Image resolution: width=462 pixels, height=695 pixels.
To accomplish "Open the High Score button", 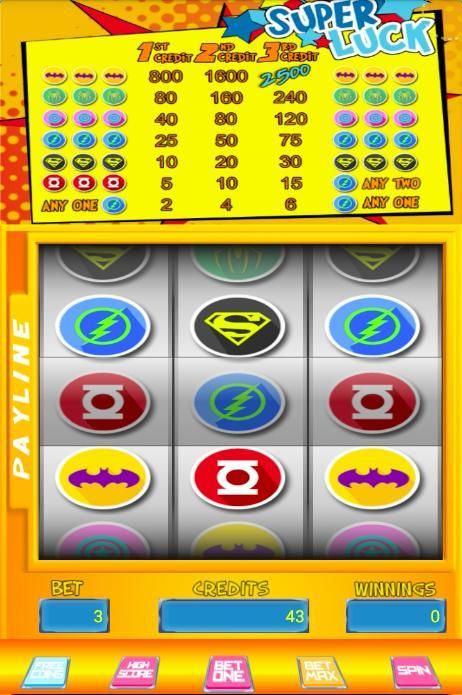I will [135, 672].
